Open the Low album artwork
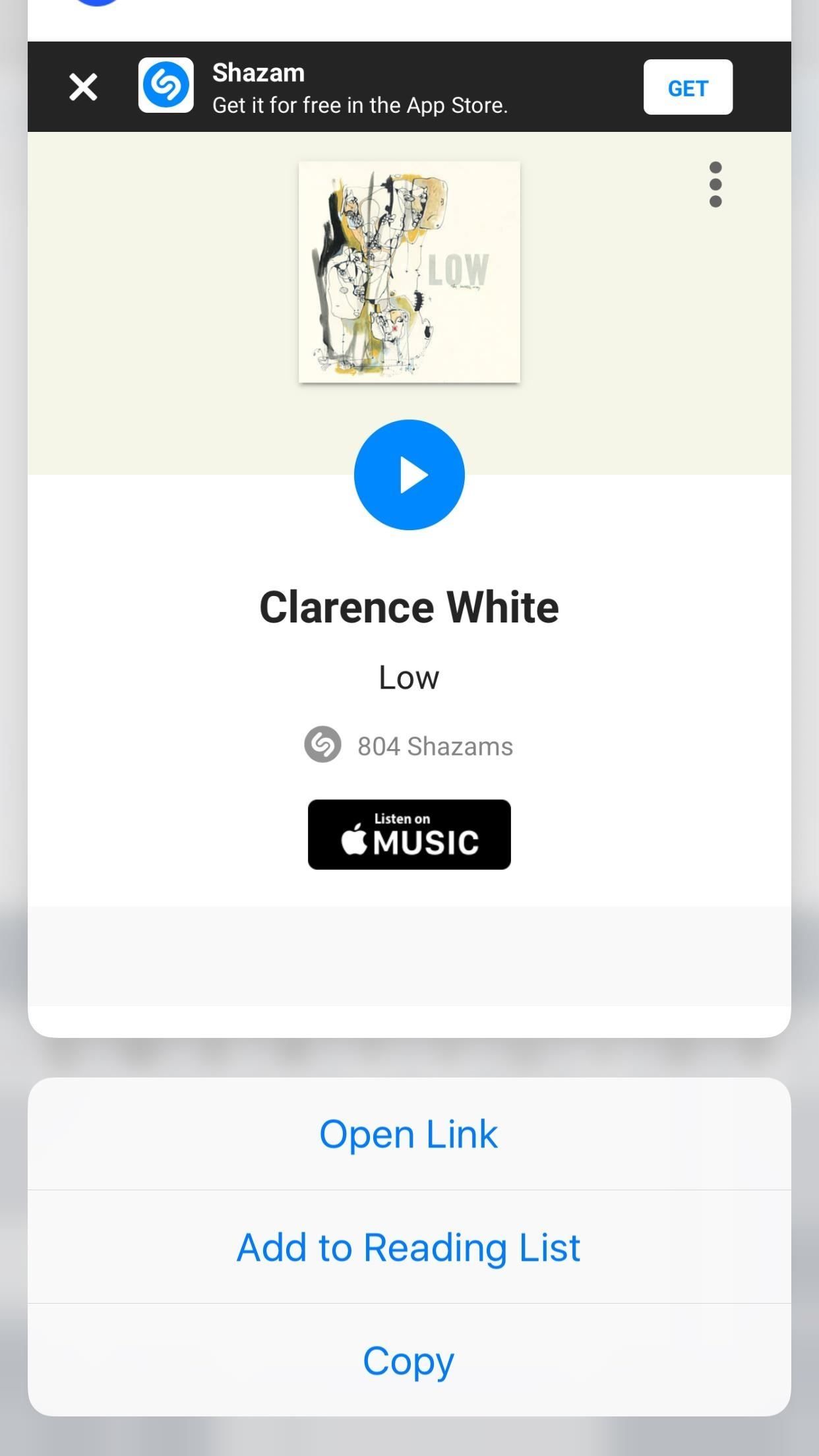Image resolution: width=819 pixels, height=1456 pixels. [x=409, y=271]
